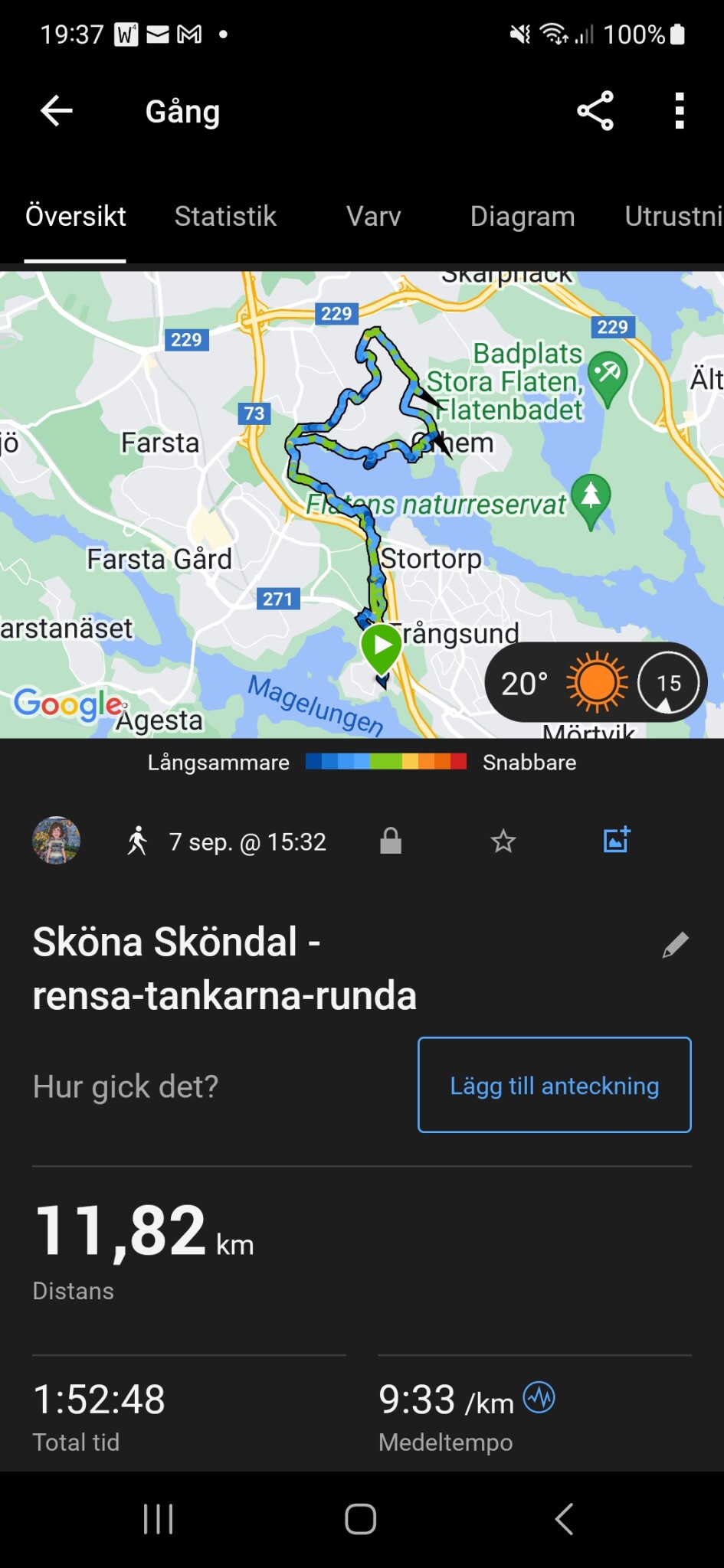
Task: Switch to the Statistik tab
Action: [x=225, y=217]
